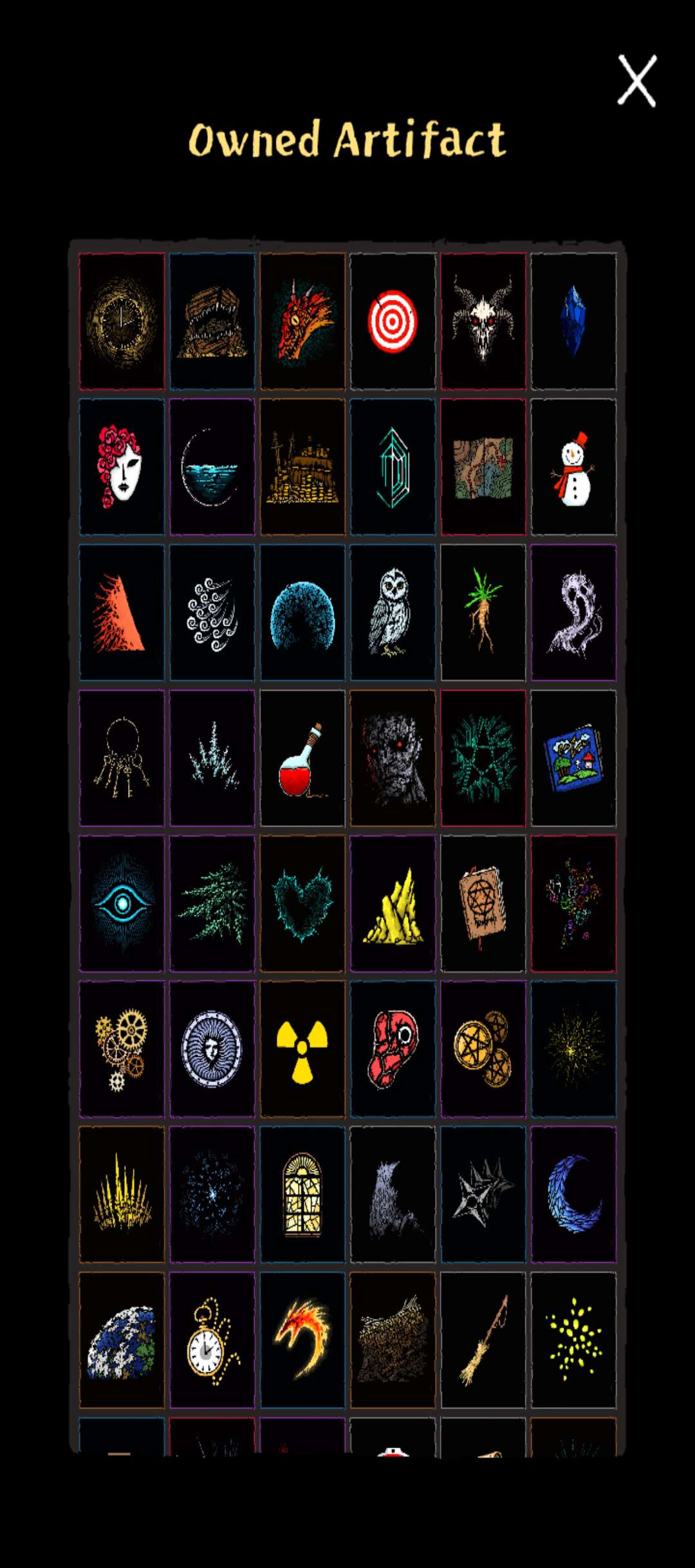This screenshot has height=1568, width=695.
Task: Open the stained glass window artifact
Action: tap(302, 1195)
